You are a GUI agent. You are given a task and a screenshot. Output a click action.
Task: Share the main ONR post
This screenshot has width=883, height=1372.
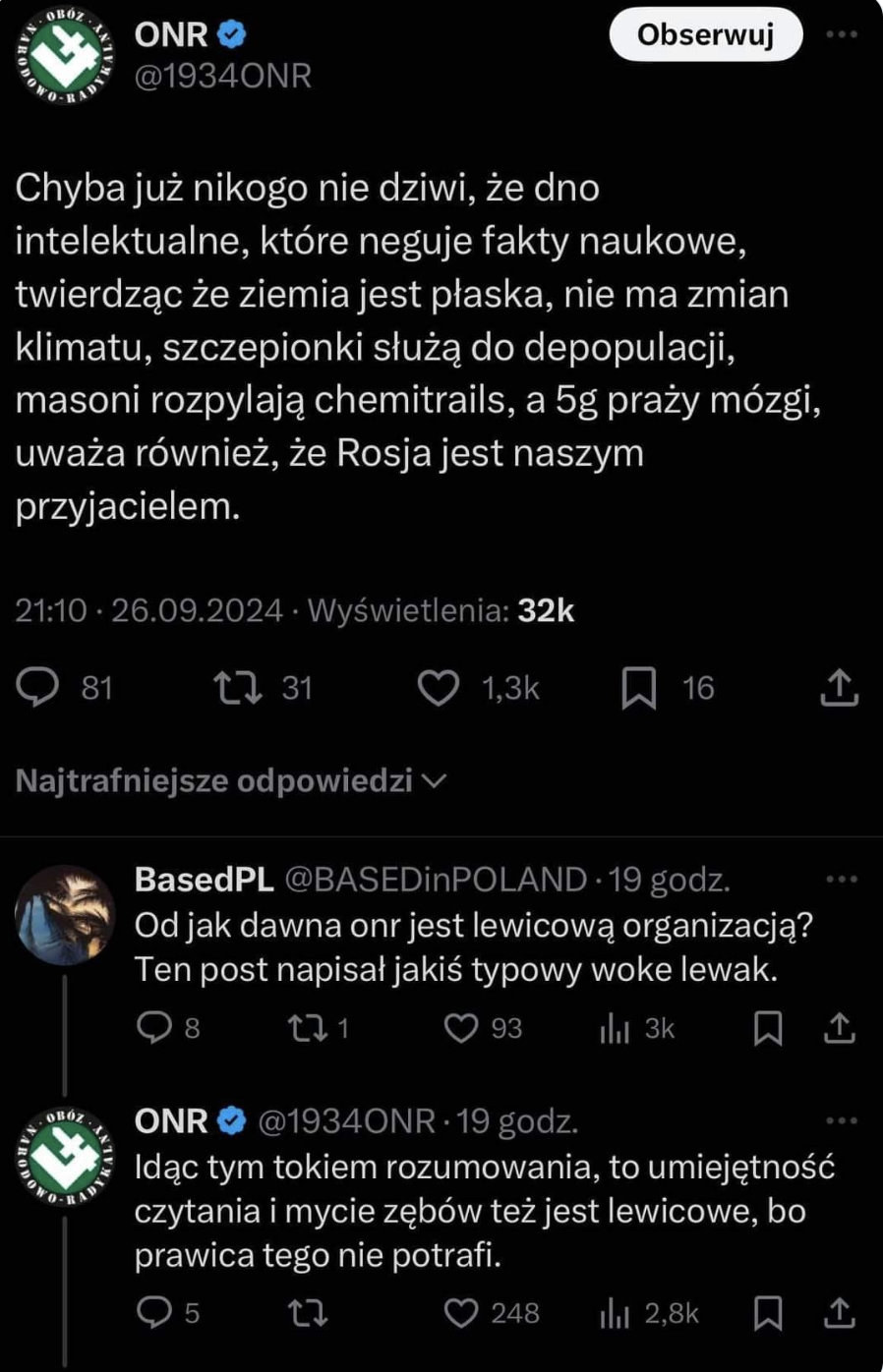click(x=839, y=687)
